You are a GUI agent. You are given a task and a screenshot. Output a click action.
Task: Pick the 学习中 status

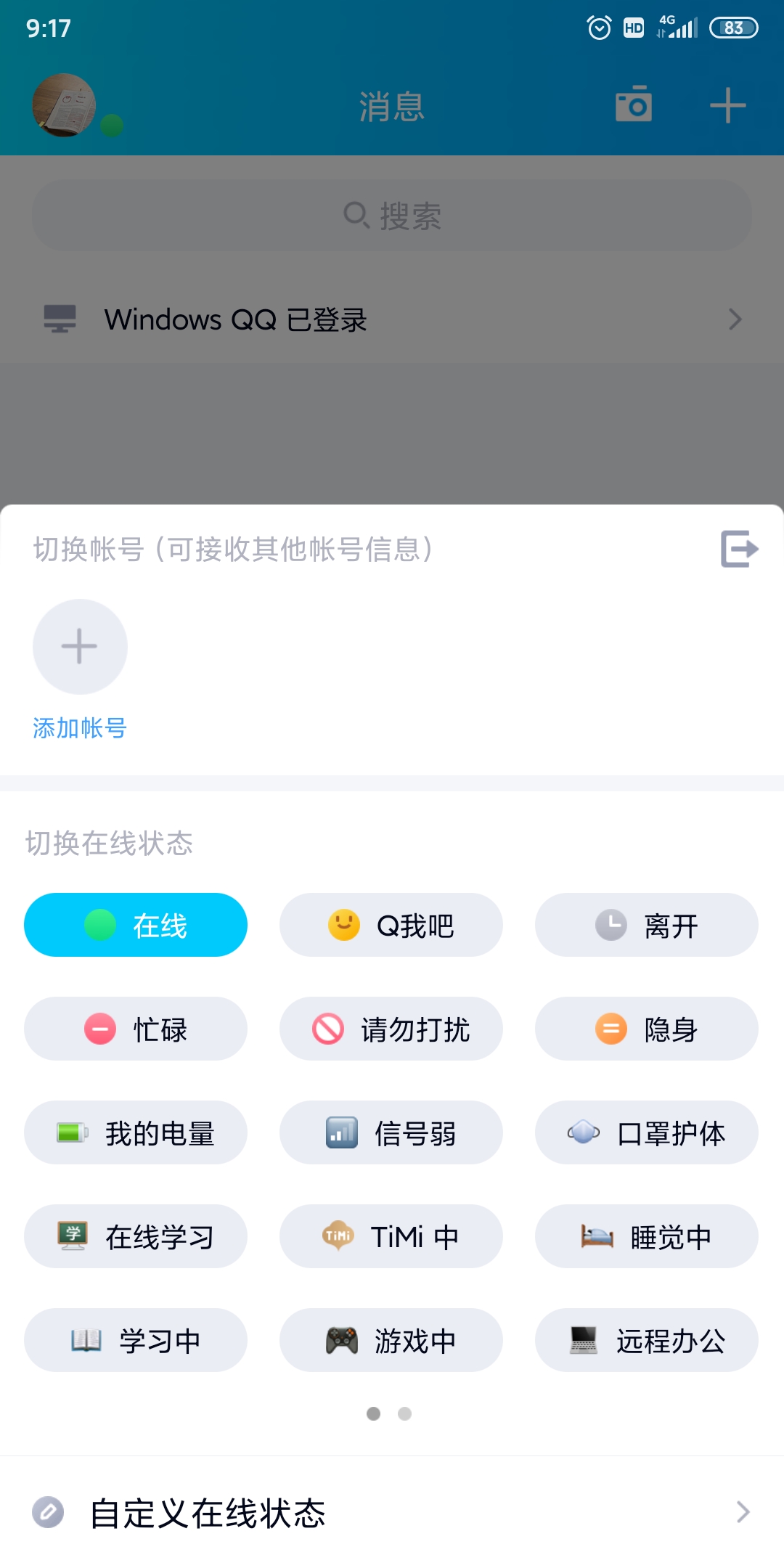[136, 1340]
